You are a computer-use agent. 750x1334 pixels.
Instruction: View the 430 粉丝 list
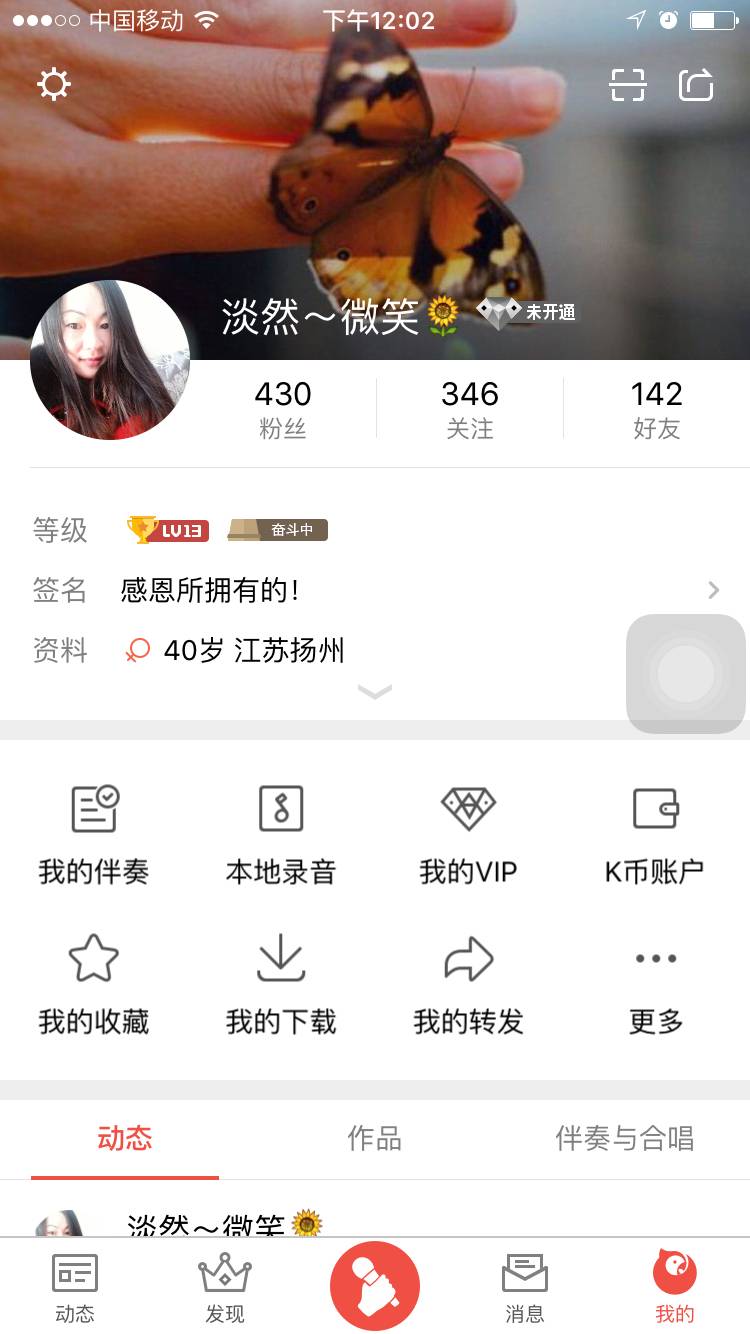pyautogui.click(x=283, y=409)
